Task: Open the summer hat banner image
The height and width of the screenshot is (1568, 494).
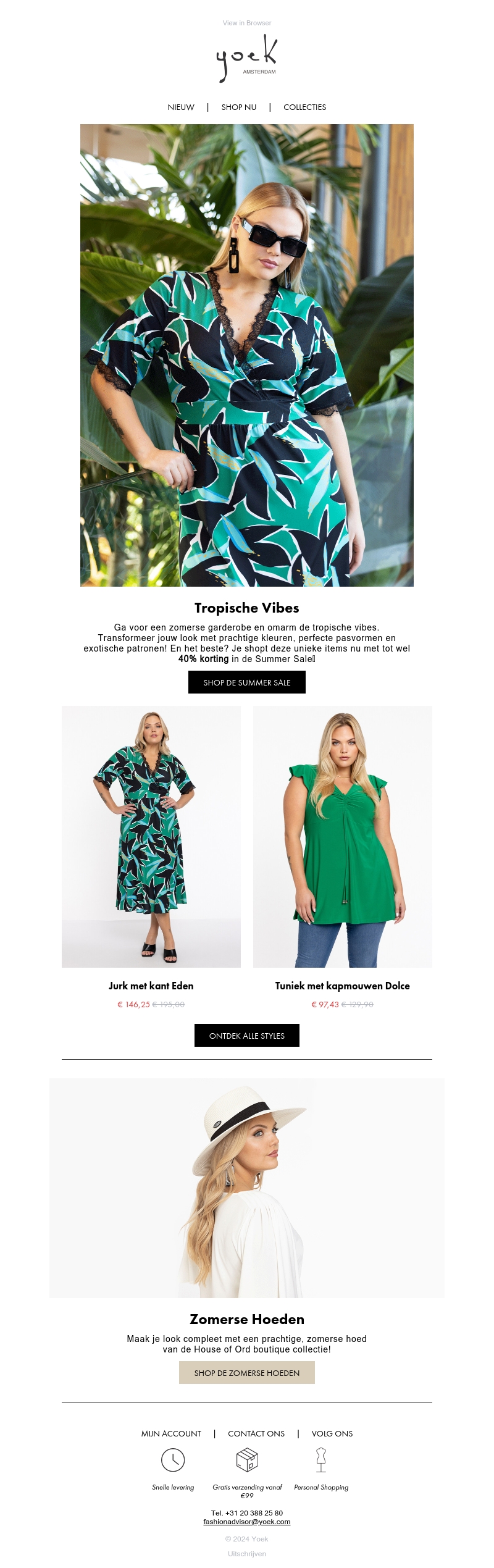Action: pyautogui.click(x=246, y=1188)
